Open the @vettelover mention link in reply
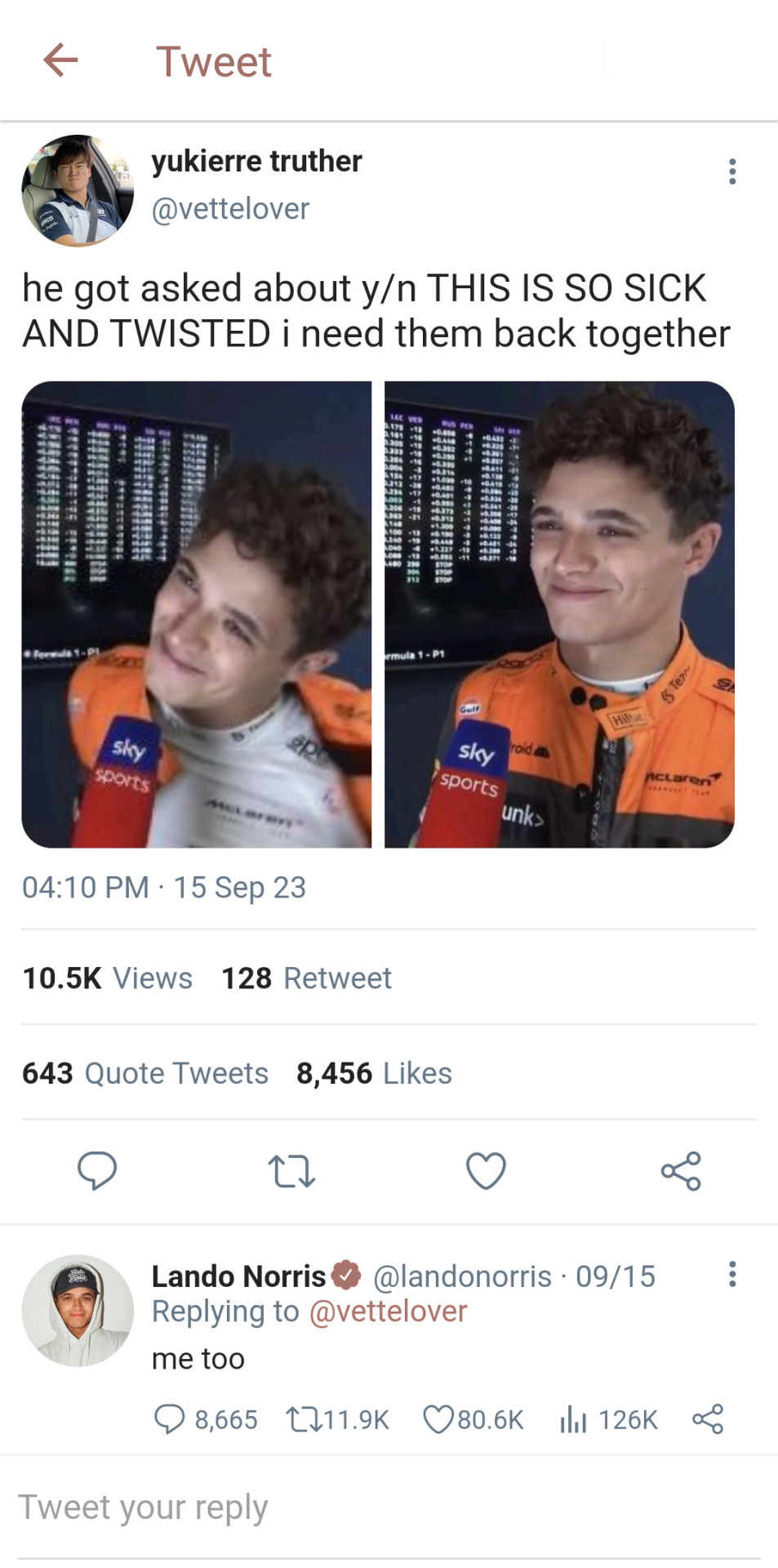Viewport: 778px width, 1568px height. click(388, 1311)
